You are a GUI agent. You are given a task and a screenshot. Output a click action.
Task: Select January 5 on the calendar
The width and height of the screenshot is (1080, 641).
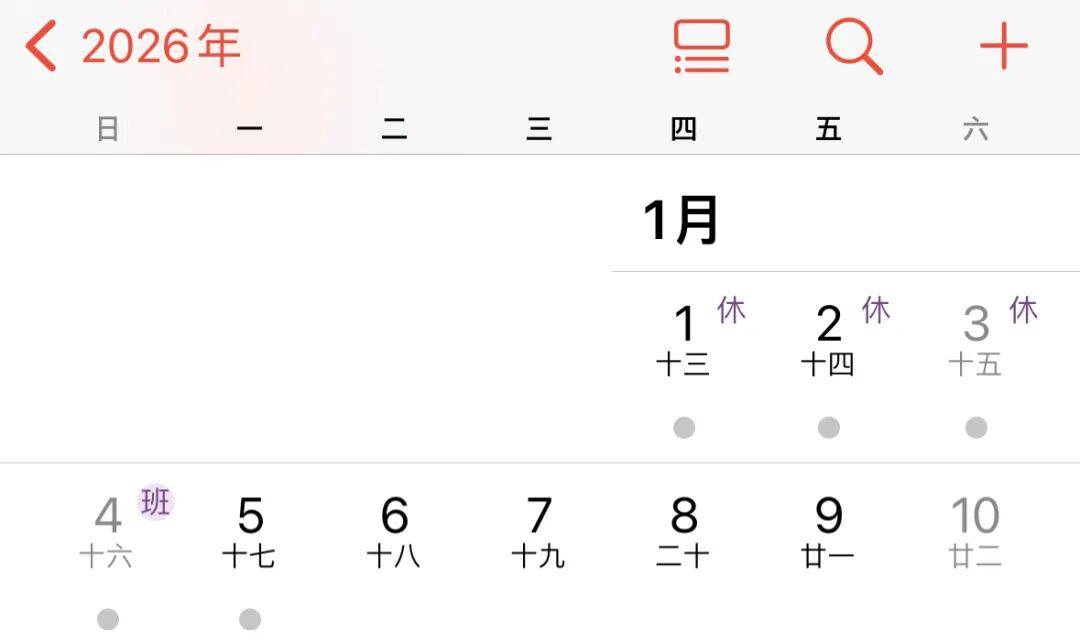(250, 532)
